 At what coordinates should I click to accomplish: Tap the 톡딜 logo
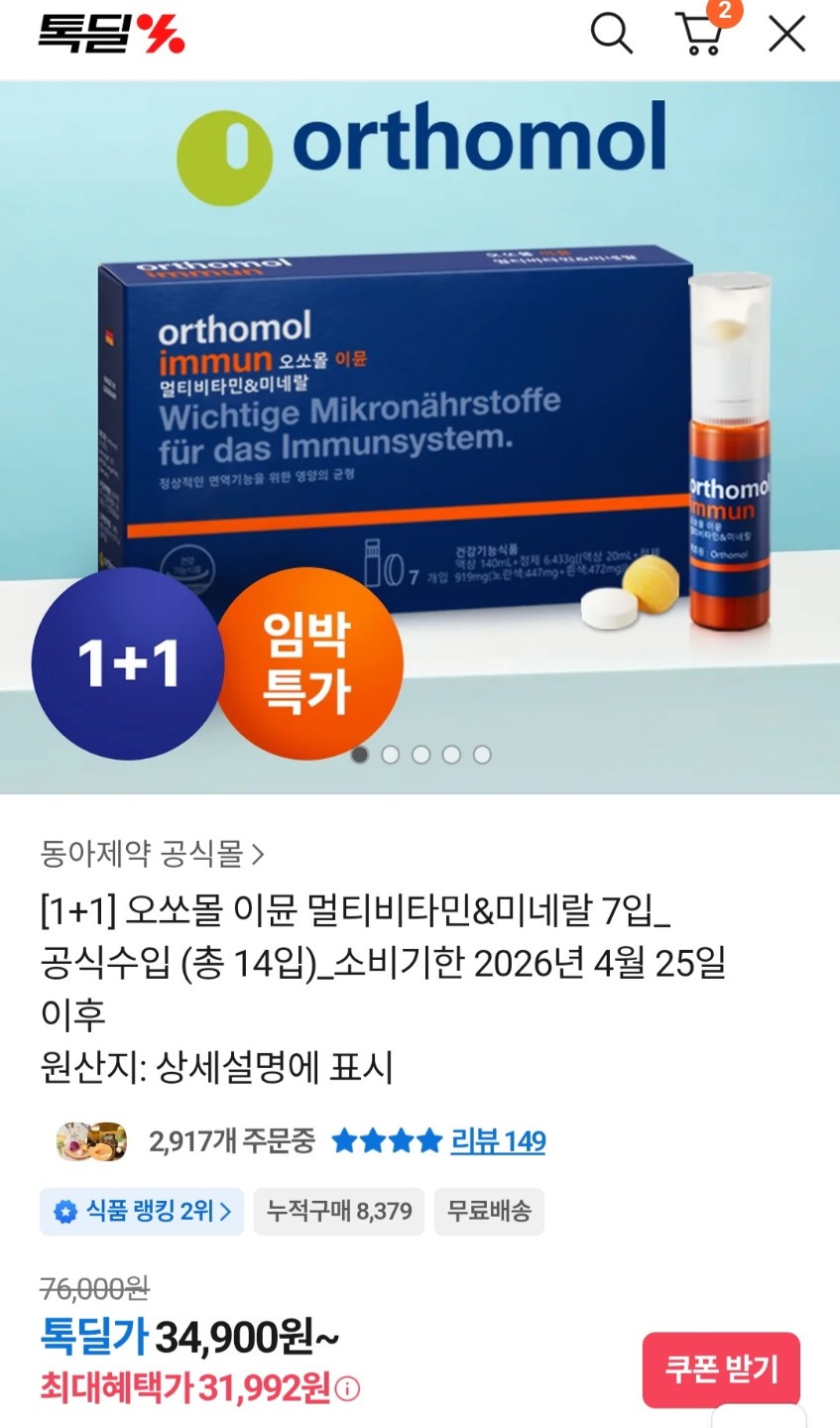point(111,35)
